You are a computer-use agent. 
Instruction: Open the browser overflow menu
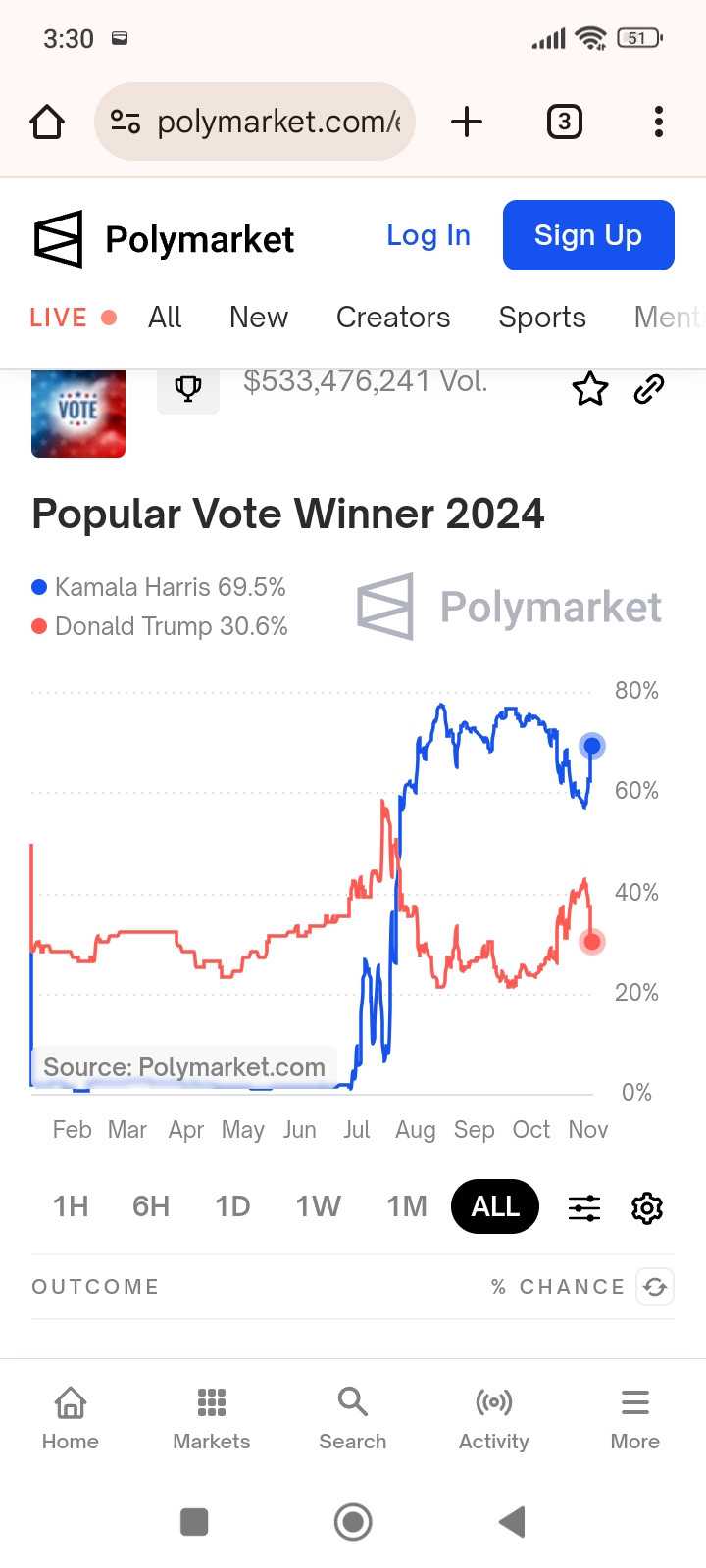[x=658, y=122]
